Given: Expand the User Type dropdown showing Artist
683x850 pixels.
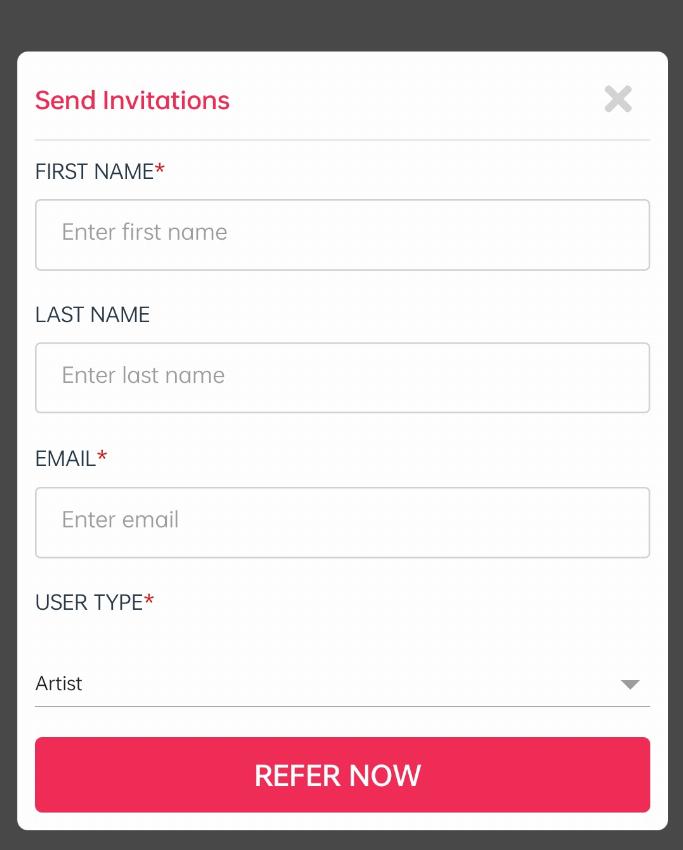Looking at the screenshot, I should [342, 684].
